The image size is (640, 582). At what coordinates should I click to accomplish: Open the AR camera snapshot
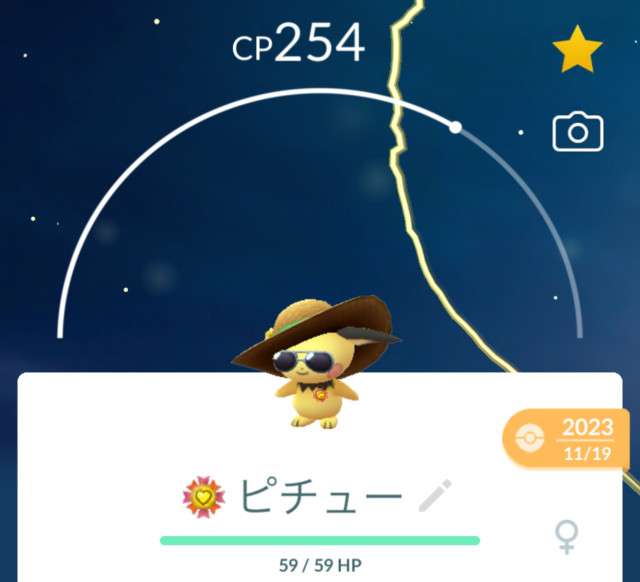(577, 132)
